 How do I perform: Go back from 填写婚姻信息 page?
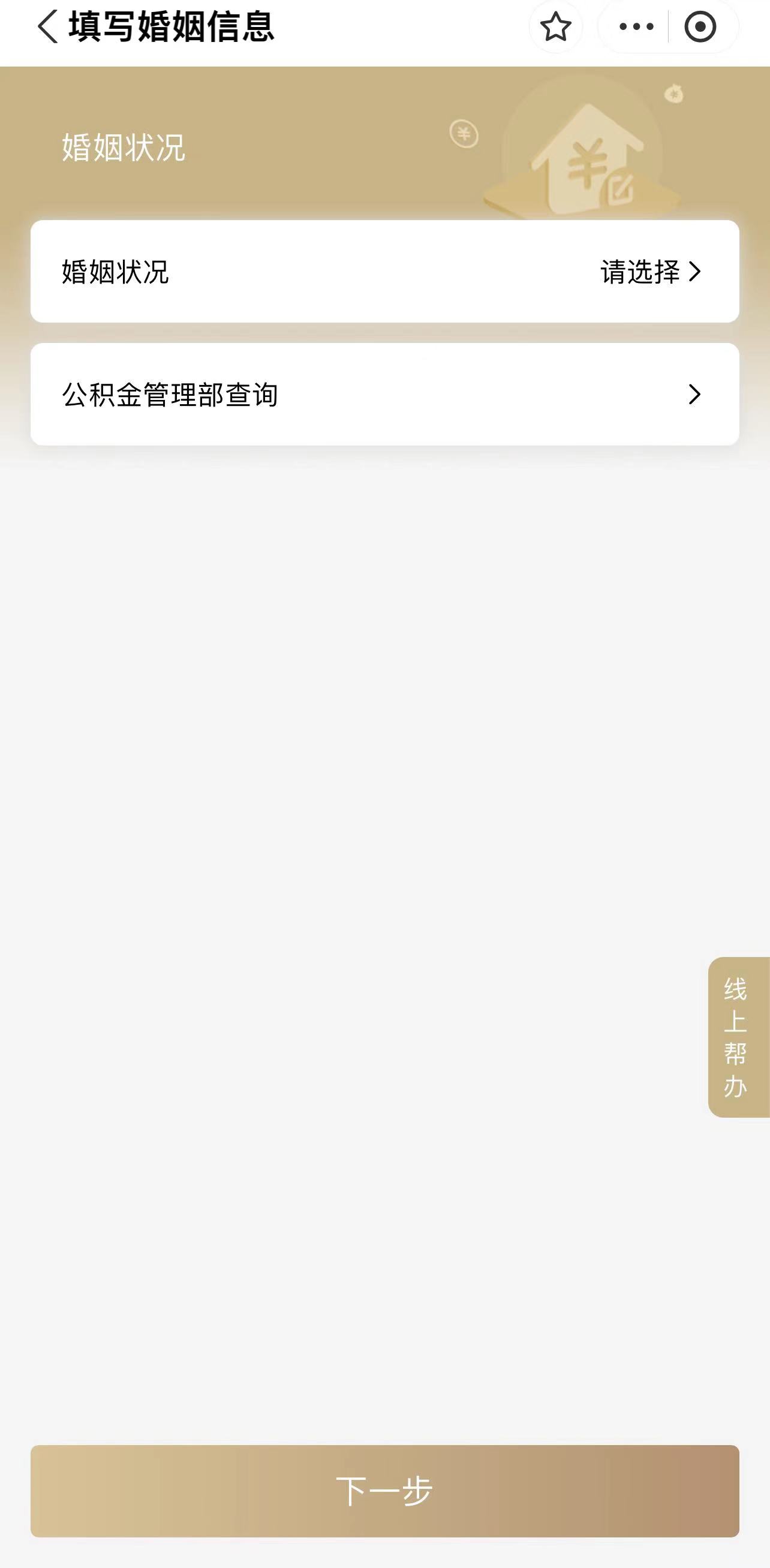(x=47, y=27)
